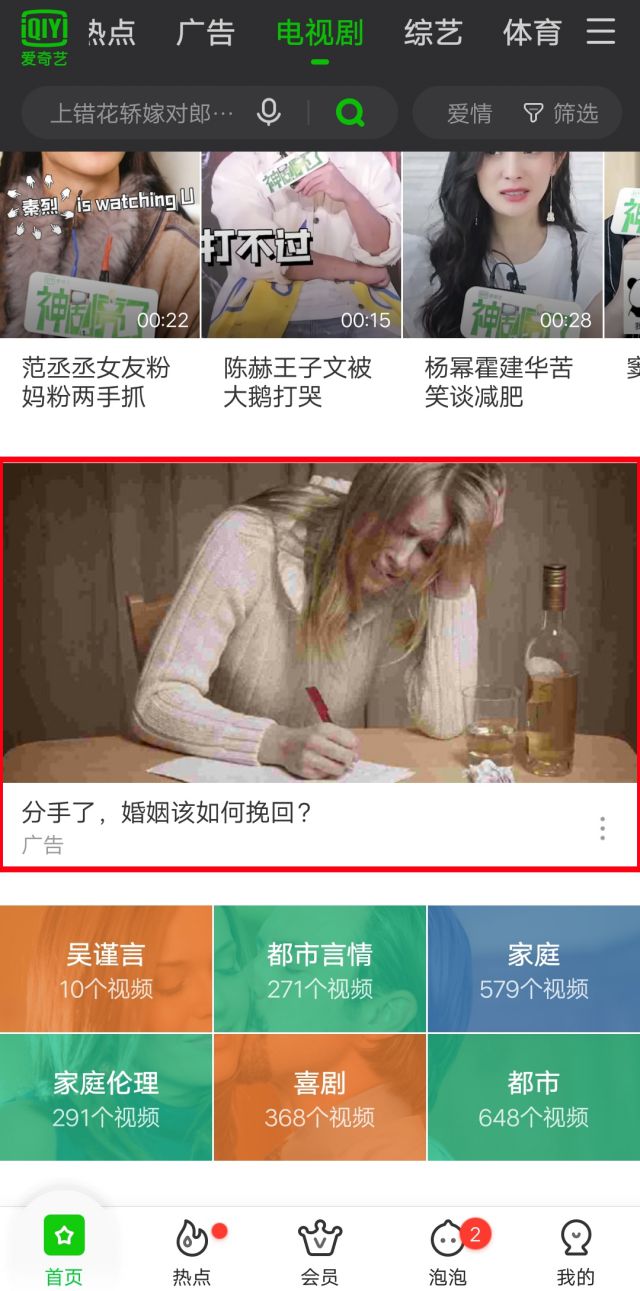
Task: Open the hamburger channel menu
Action: (600, 32)
